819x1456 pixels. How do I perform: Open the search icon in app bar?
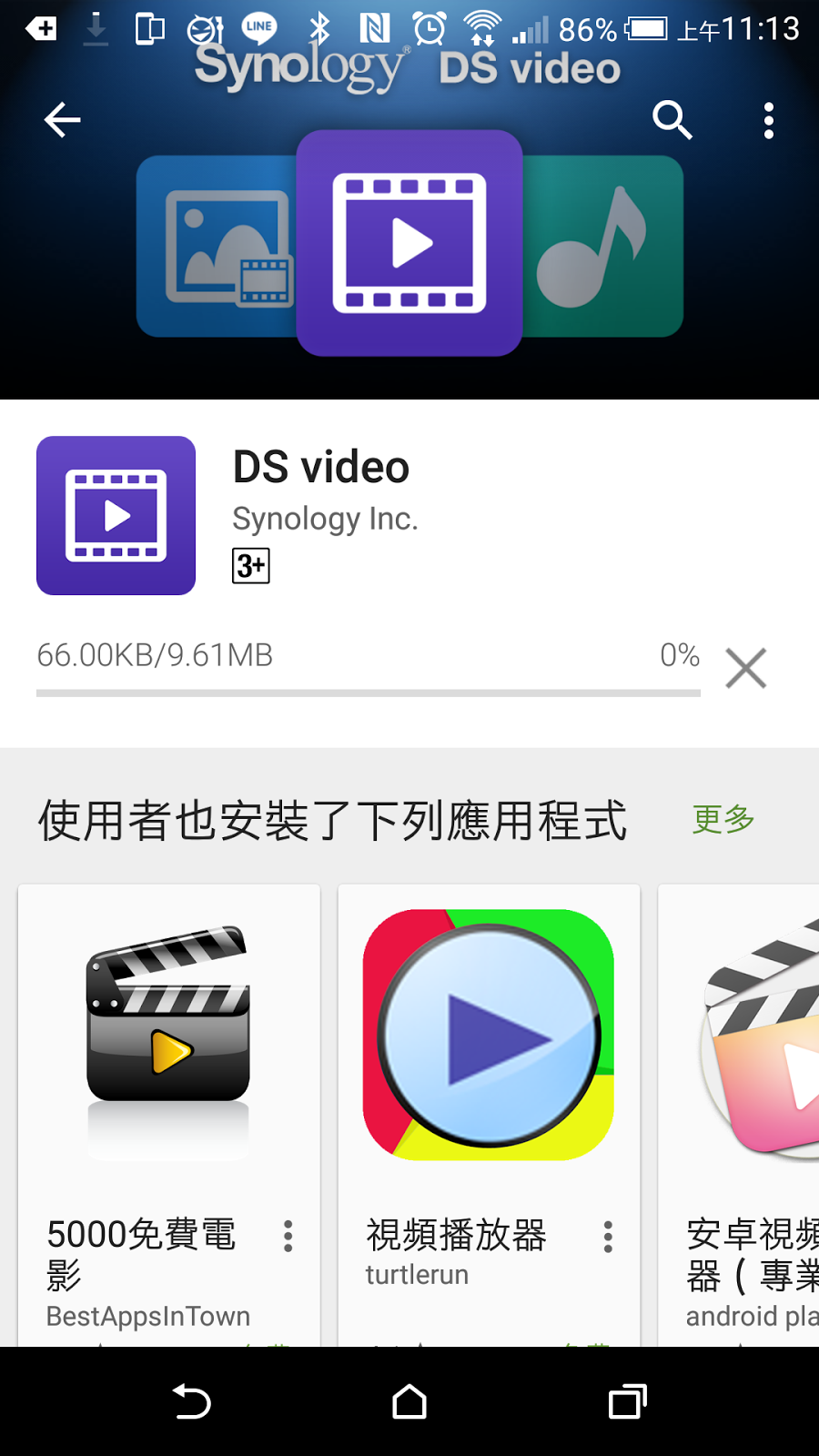tap(672, 120)
